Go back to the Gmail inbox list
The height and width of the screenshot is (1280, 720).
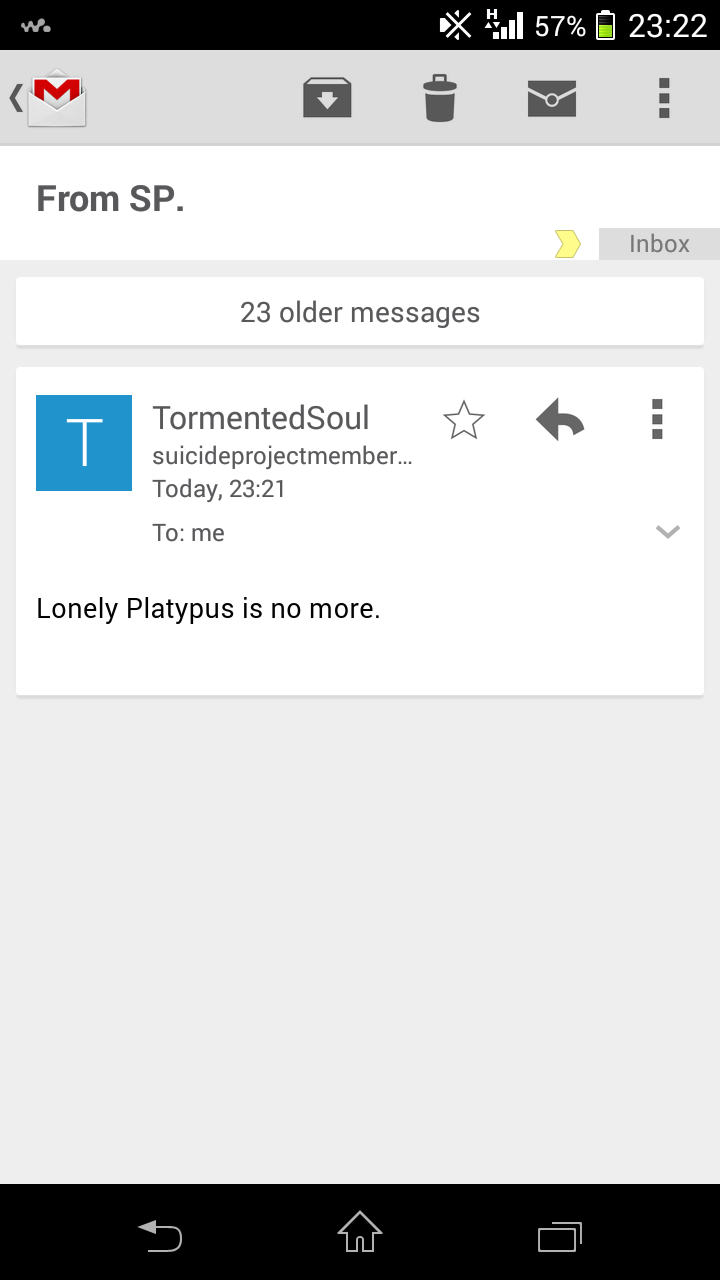pyautogui.click(x=48, y=98)
